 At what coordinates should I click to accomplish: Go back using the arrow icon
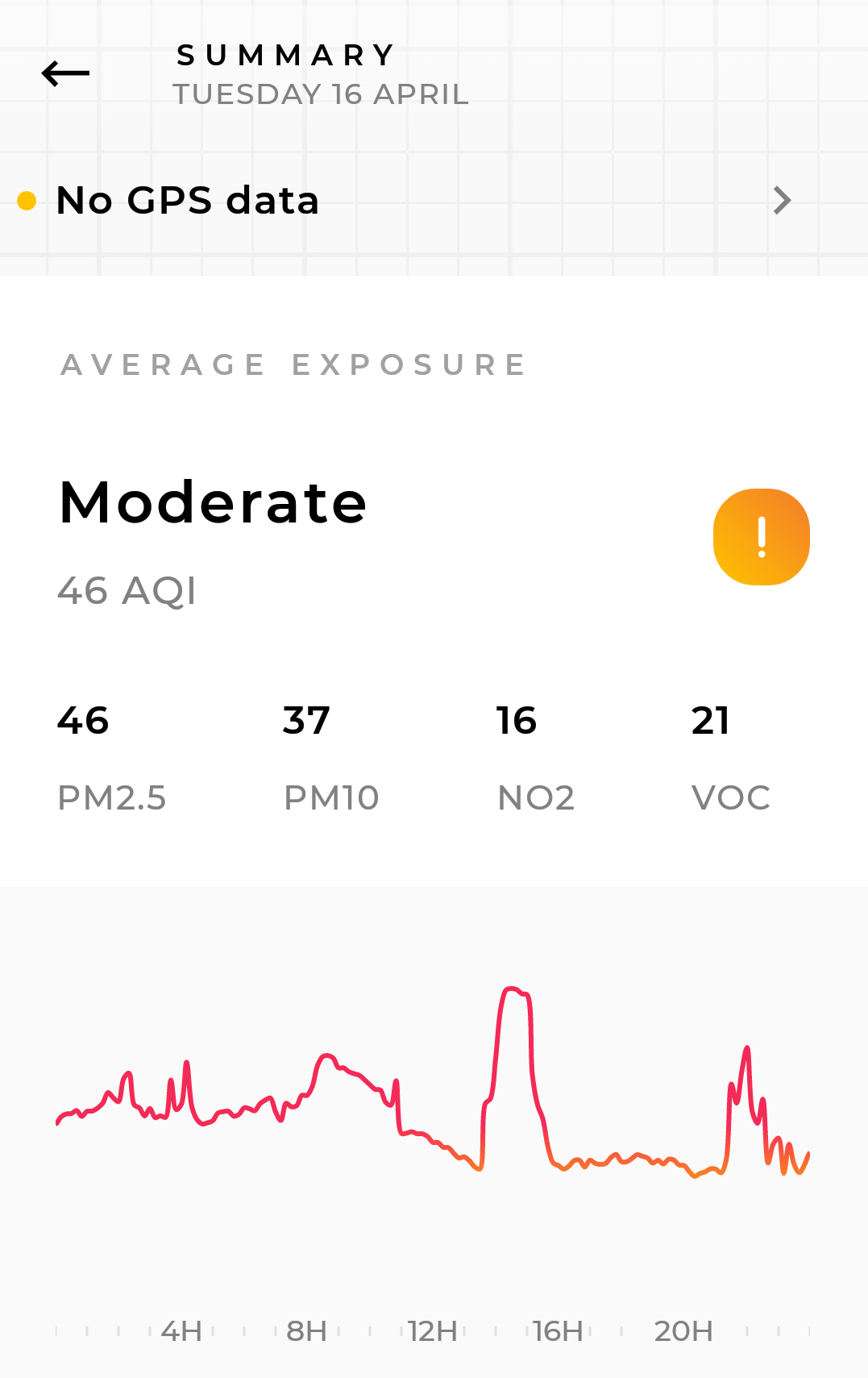(65, 74)
